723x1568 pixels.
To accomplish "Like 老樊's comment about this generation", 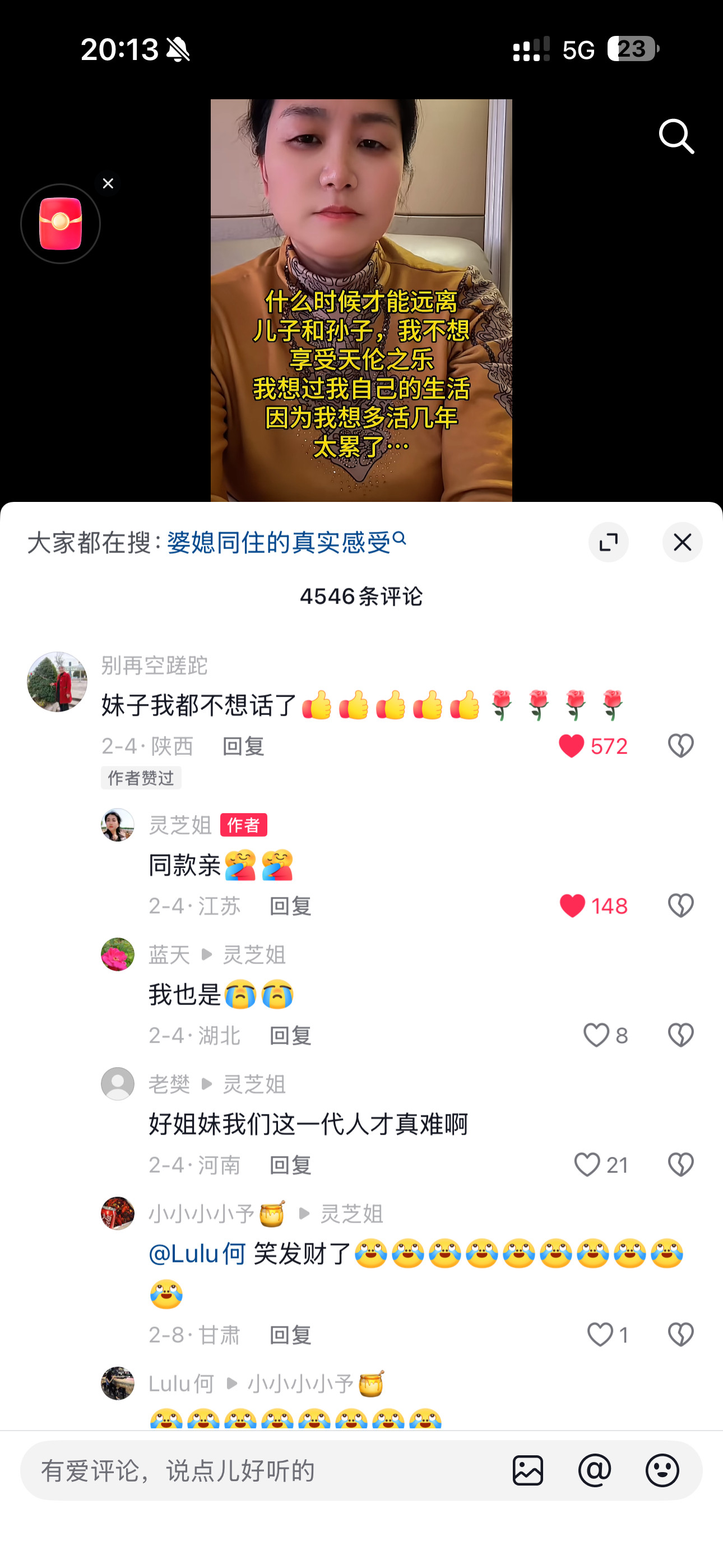I will coord(586,1164).
